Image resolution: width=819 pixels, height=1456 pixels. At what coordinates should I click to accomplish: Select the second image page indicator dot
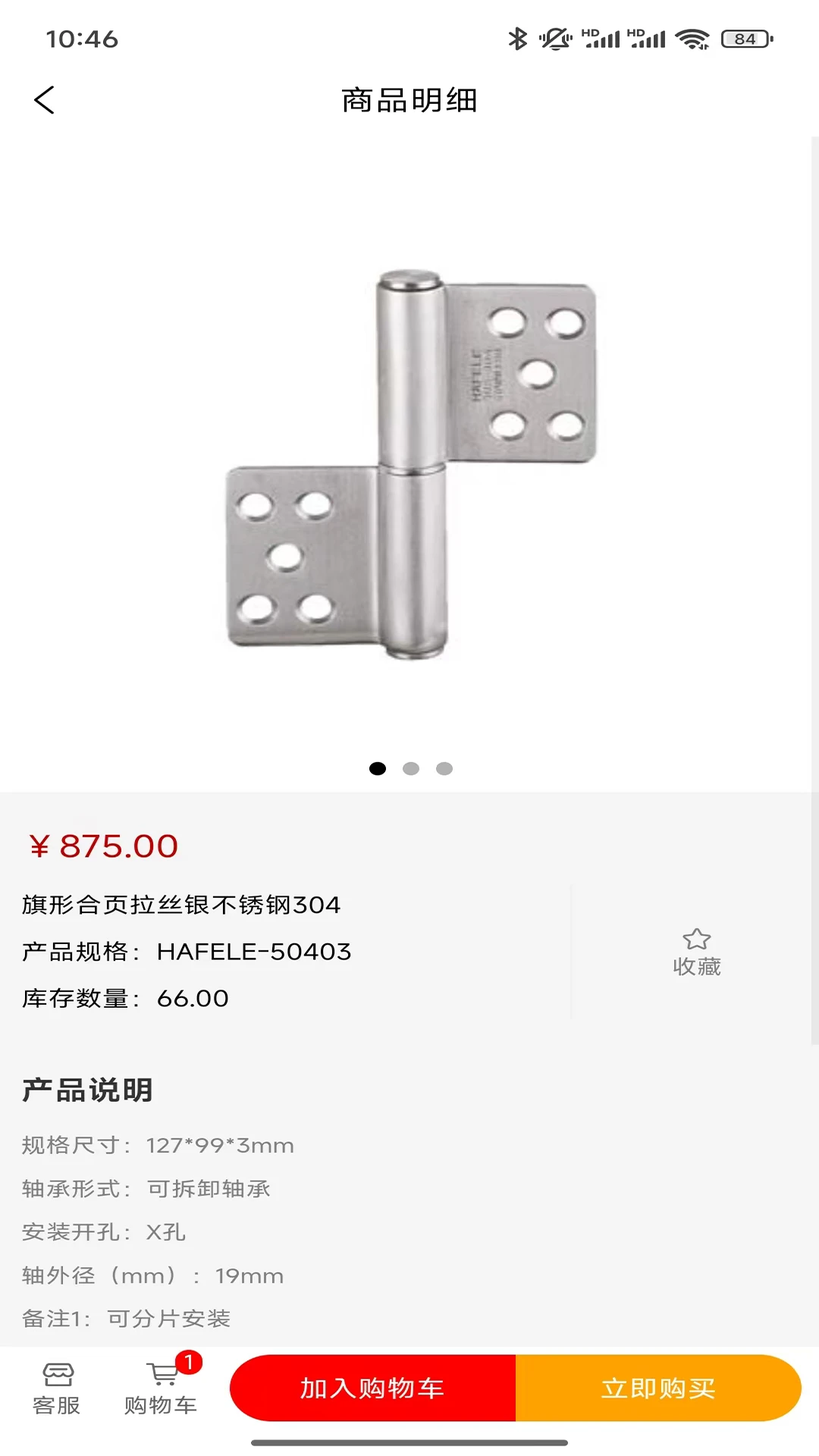[411, 769]
